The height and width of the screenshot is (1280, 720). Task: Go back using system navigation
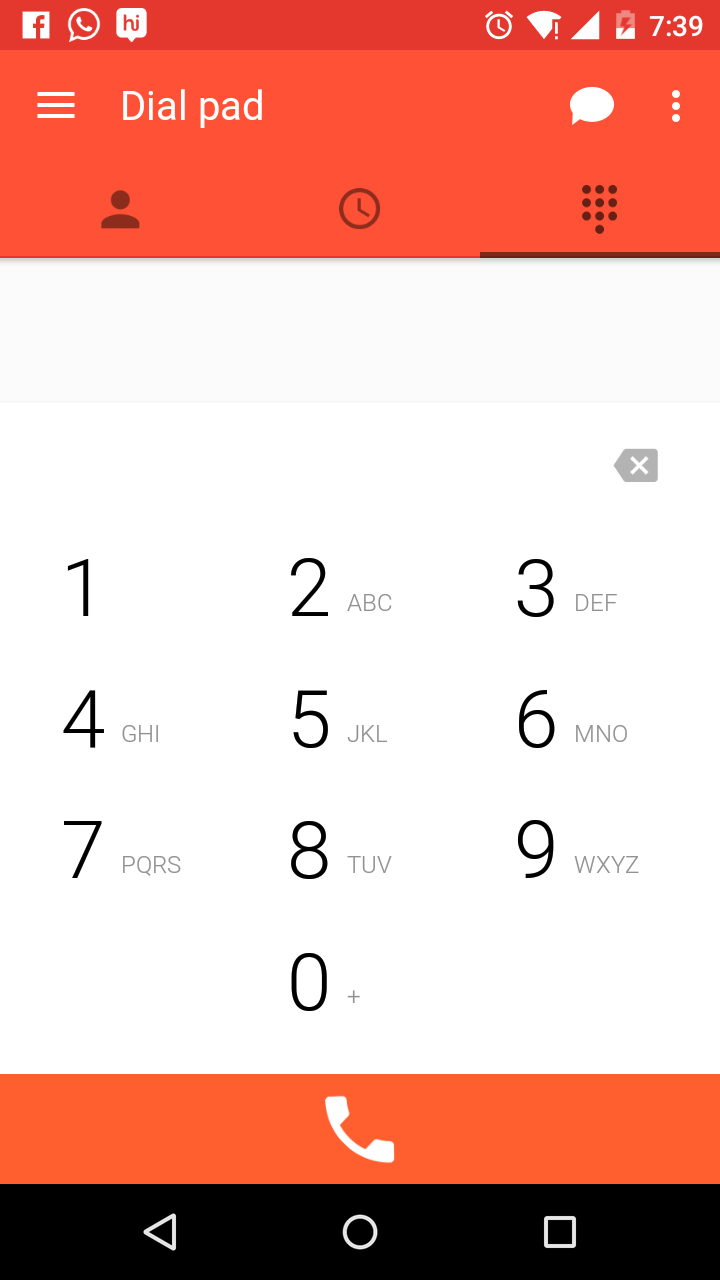160,1232
